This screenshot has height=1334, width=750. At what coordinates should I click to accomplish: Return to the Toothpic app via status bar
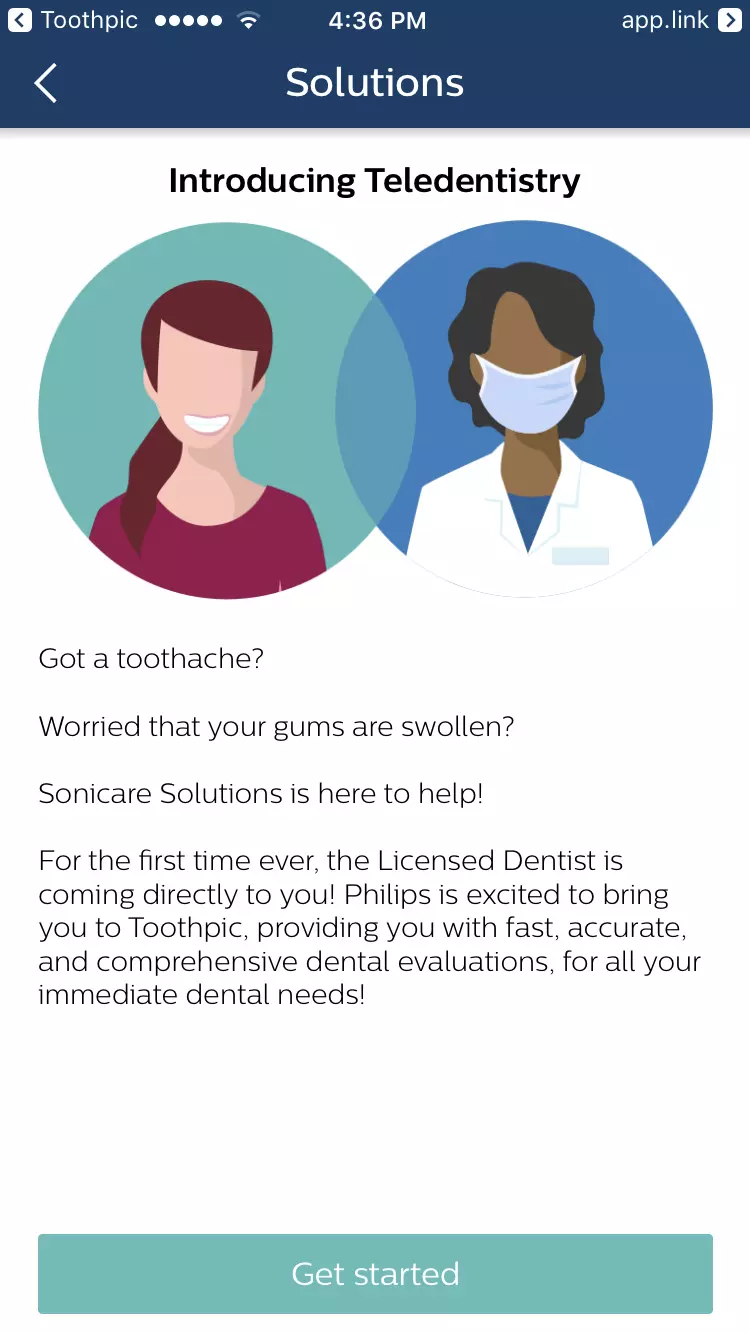tap(72, 20)
